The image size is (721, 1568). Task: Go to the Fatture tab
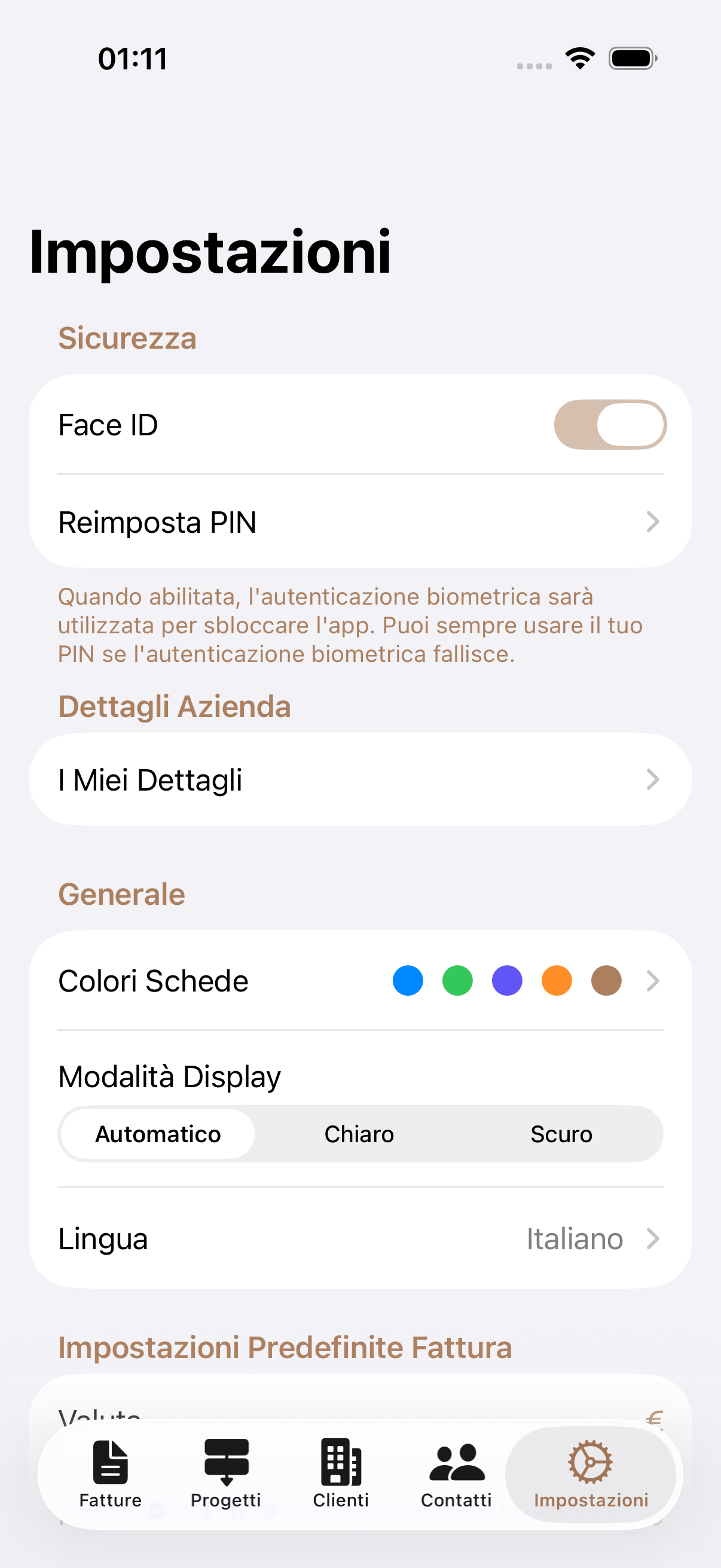(110, 1474)
